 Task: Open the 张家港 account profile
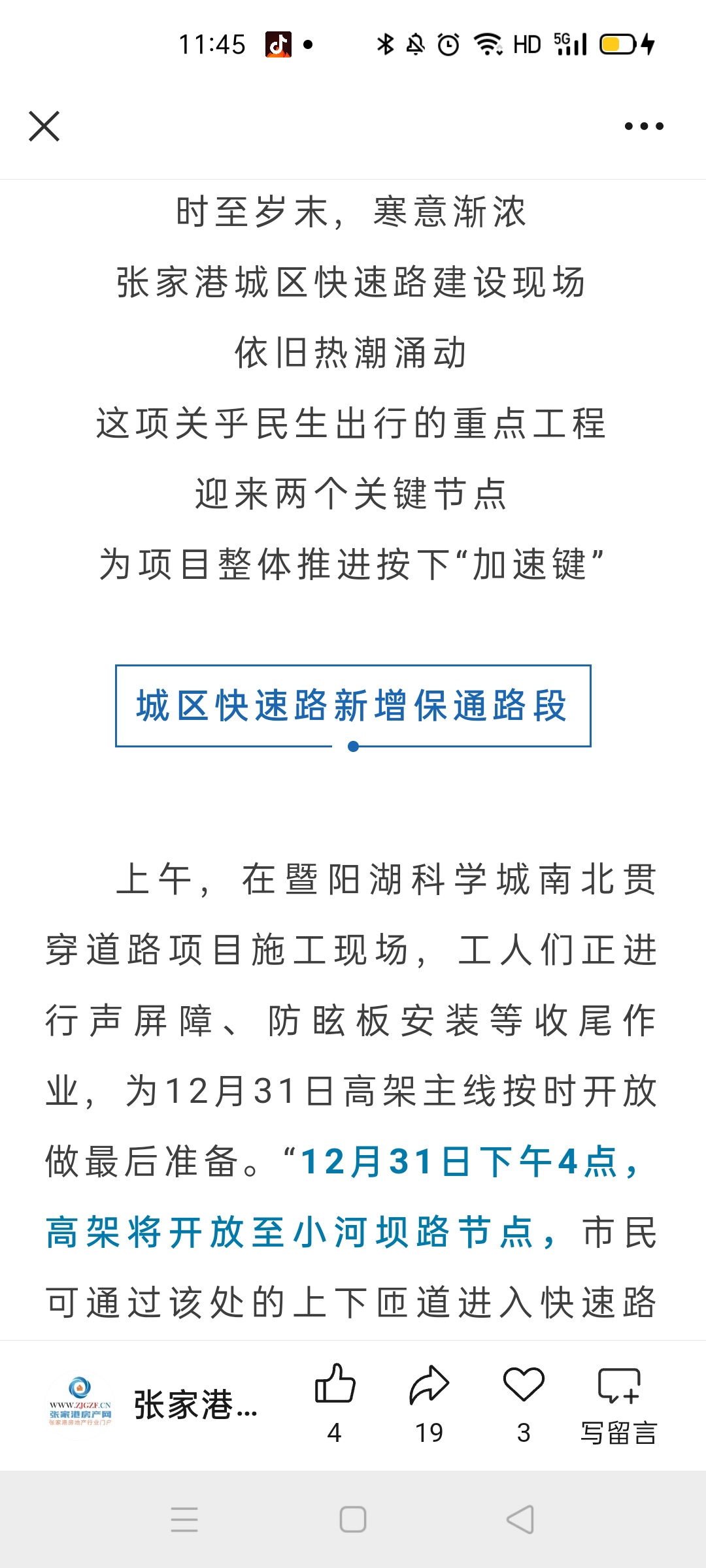(154, 1405)
